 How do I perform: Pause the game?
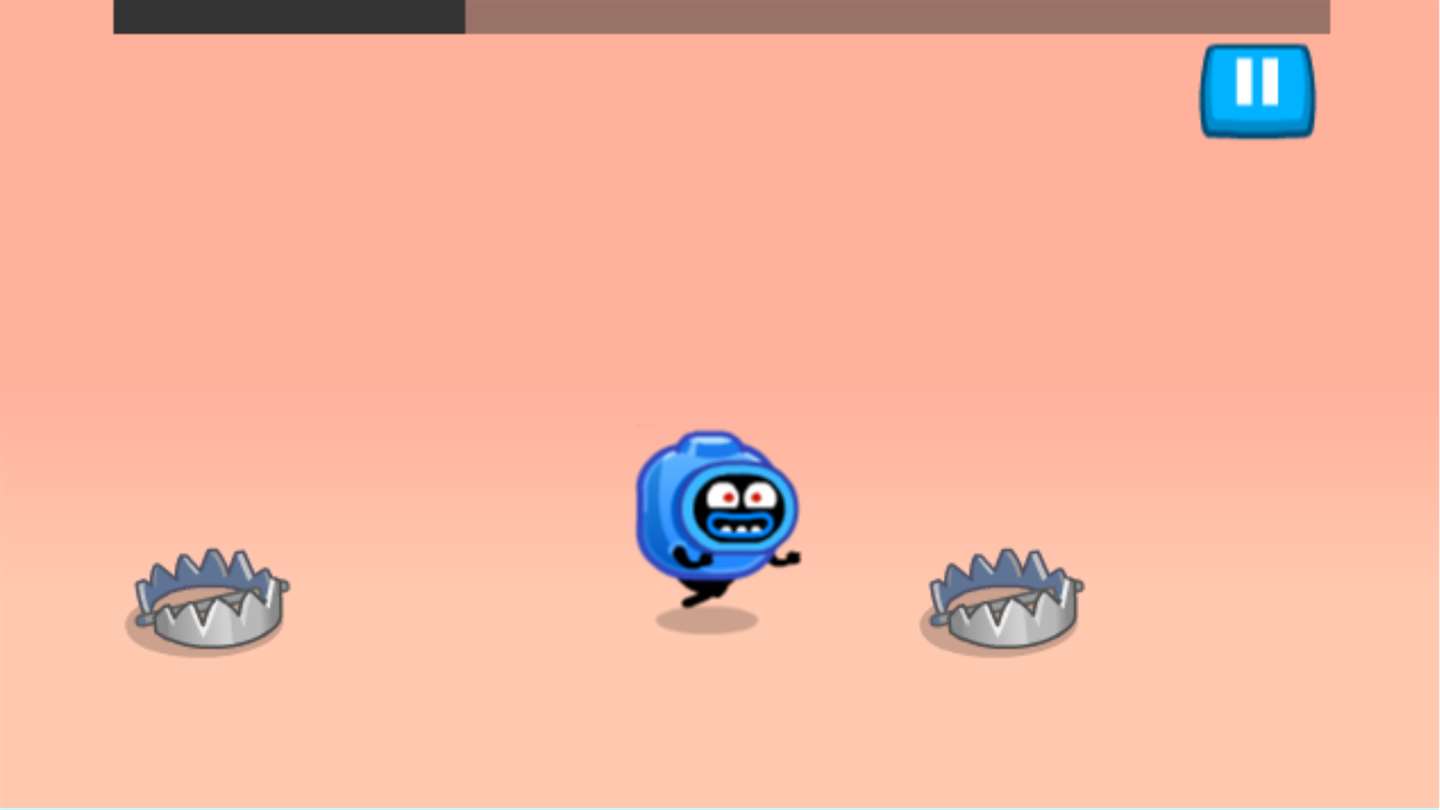point(1257,90)
